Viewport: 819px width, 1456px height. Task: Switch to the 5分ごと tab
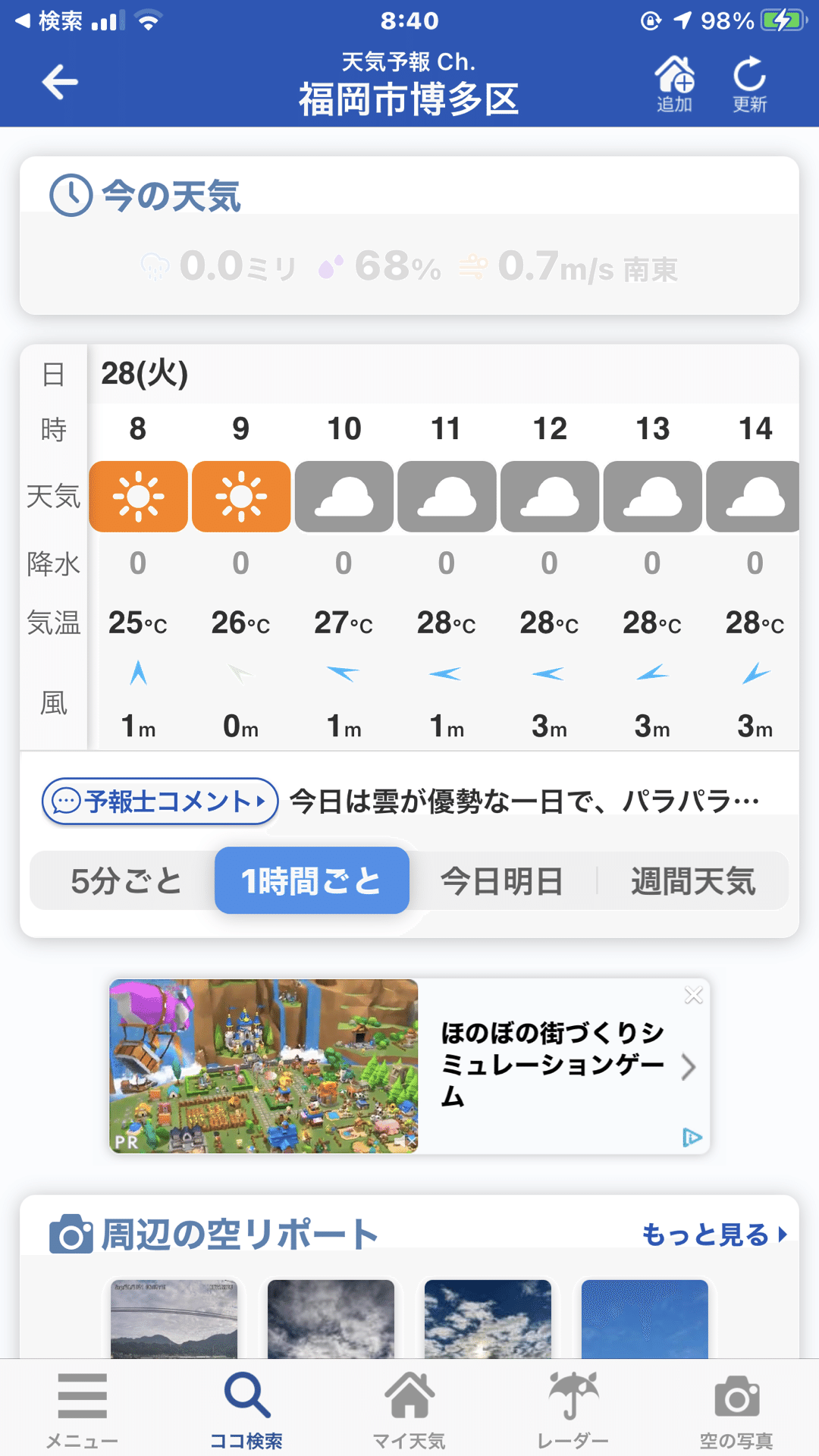[x=125, y=881]
